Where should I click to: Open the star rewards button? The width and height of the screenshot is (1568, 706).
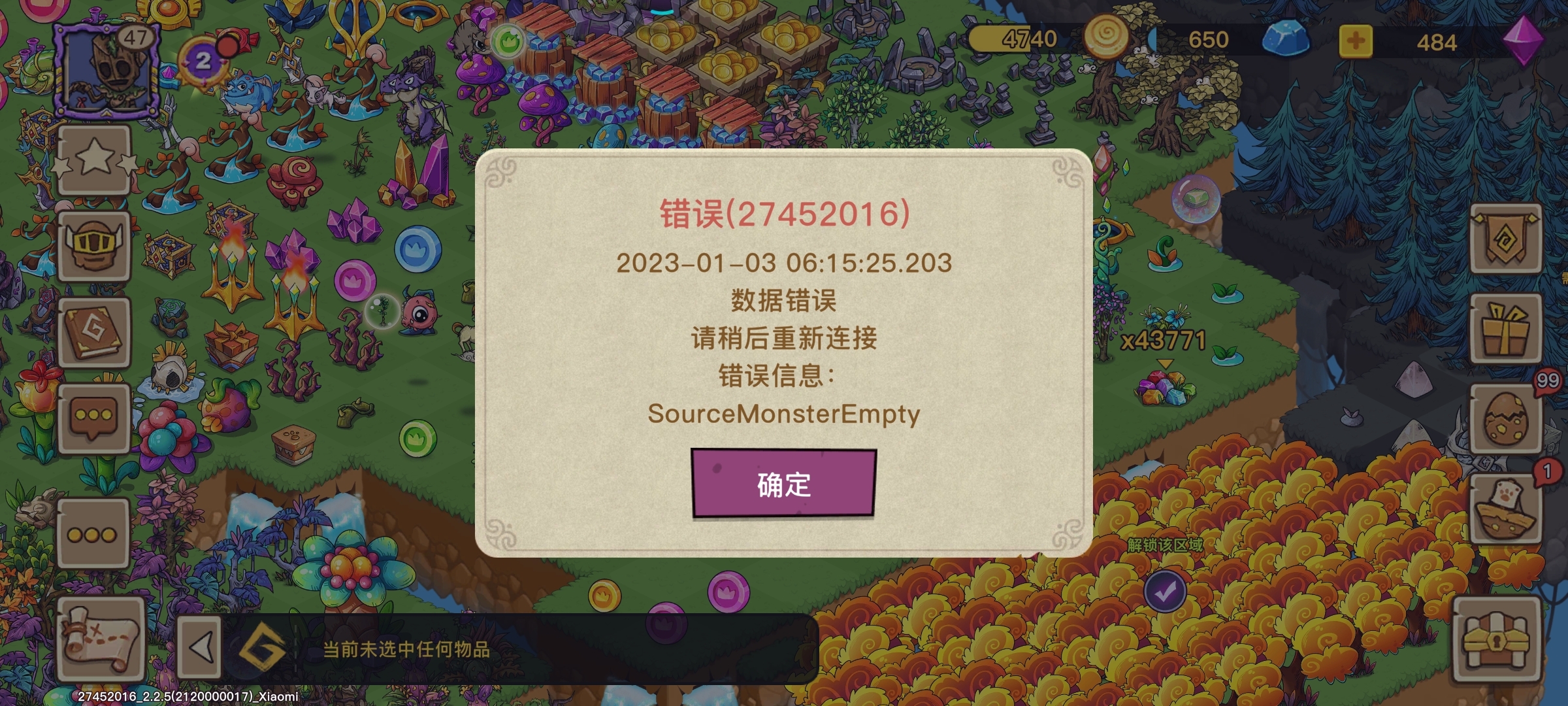(95, 160)
